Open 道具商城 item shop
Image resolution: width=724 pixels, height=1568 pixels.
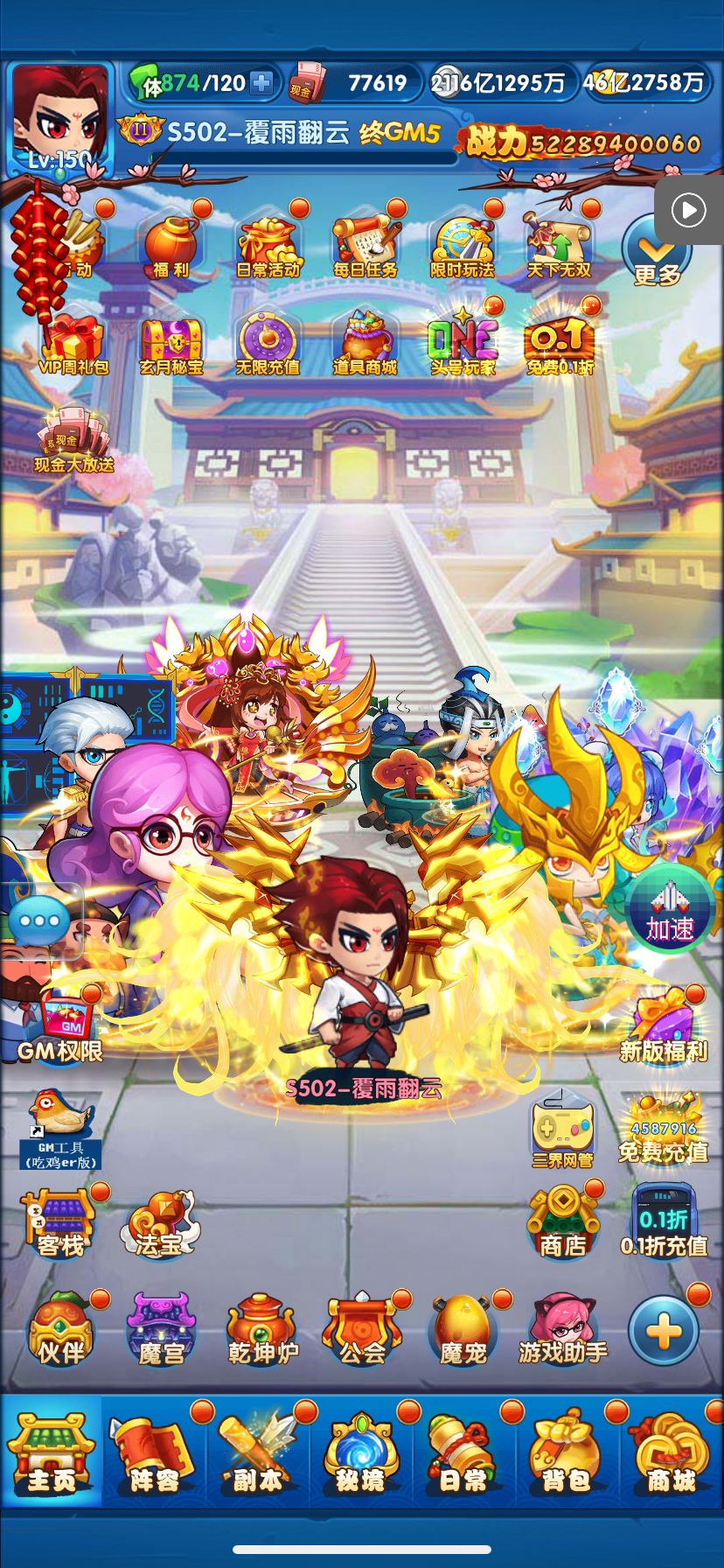tap(365, 345)
